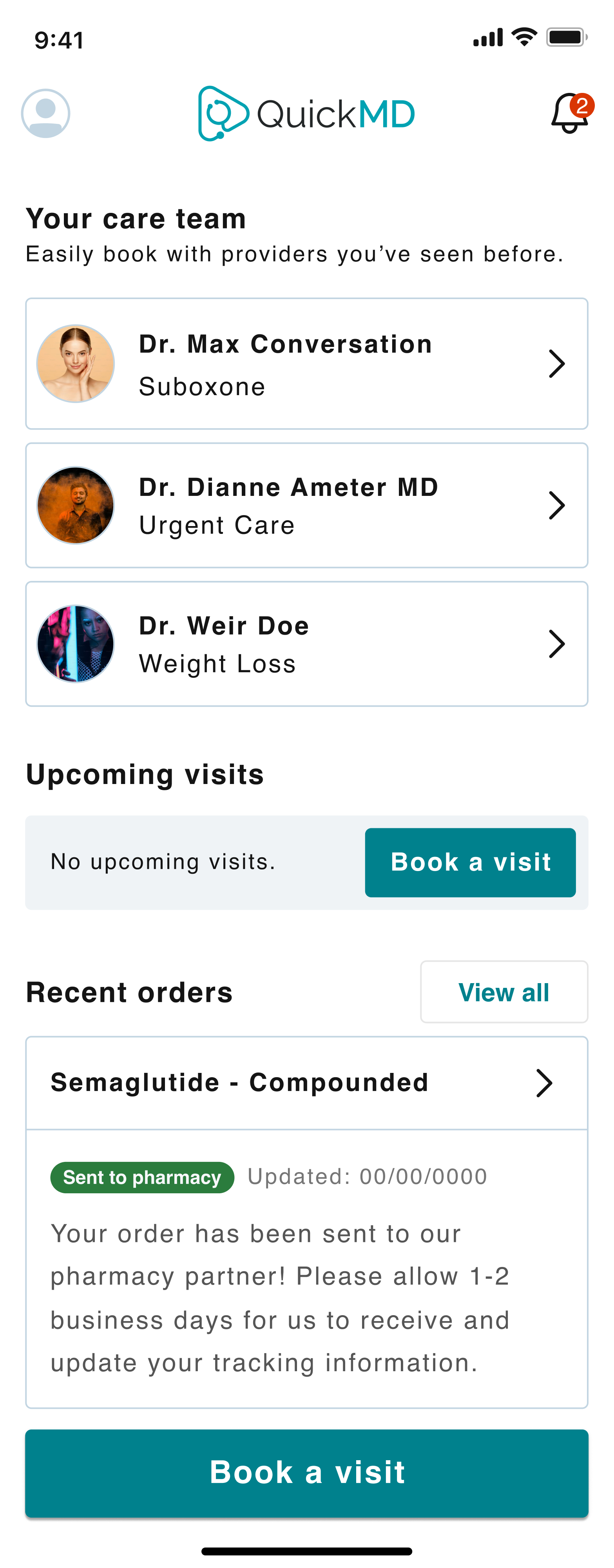Expand Dr. Max Conversation's Suboxone card
Screen dimensions: 614x1568
click(x=558, y=363)
